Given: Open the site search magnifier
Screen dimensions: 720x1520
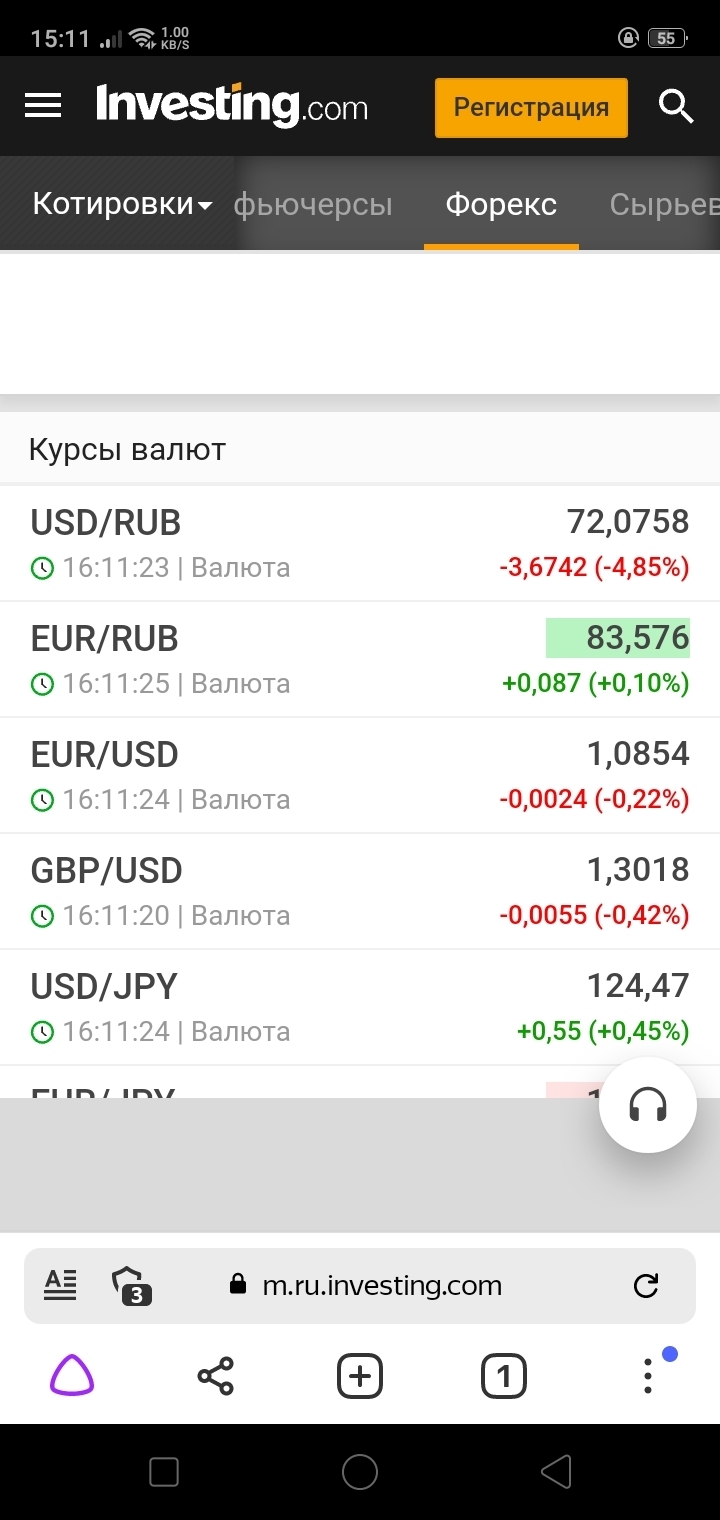Looking at the screenshot, I should 676,106.
